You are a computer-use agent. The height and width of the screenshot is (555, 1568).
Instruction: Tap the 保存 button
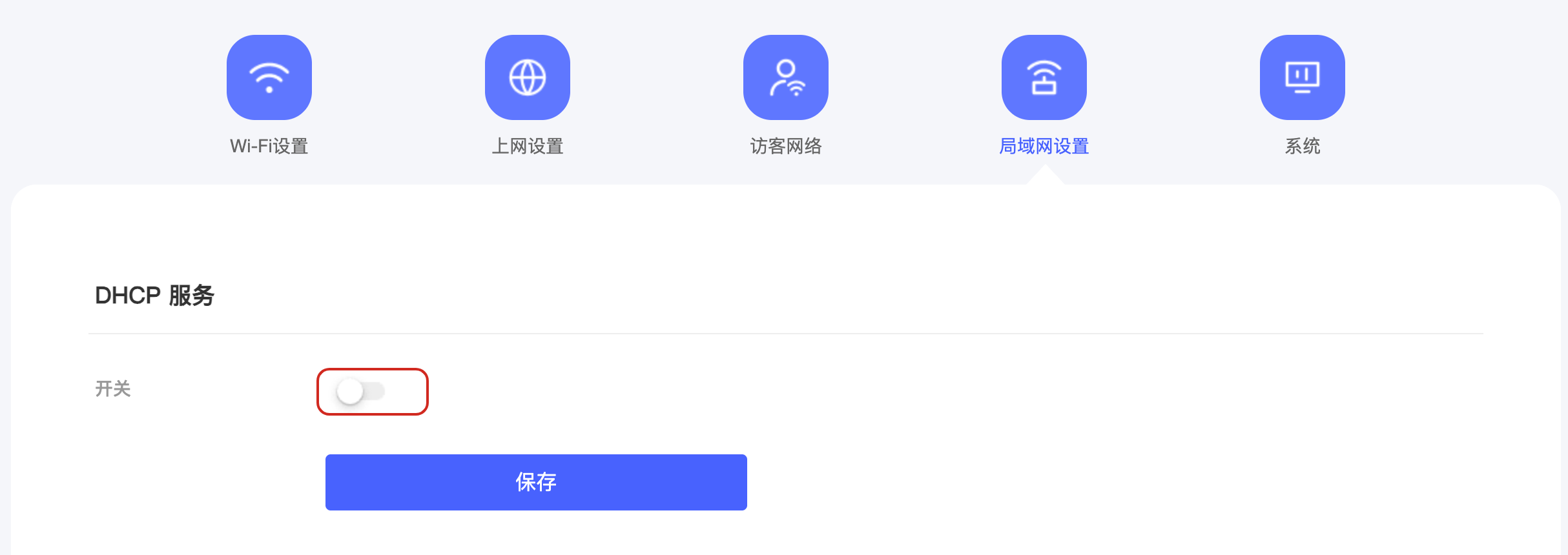coord(536,482)
